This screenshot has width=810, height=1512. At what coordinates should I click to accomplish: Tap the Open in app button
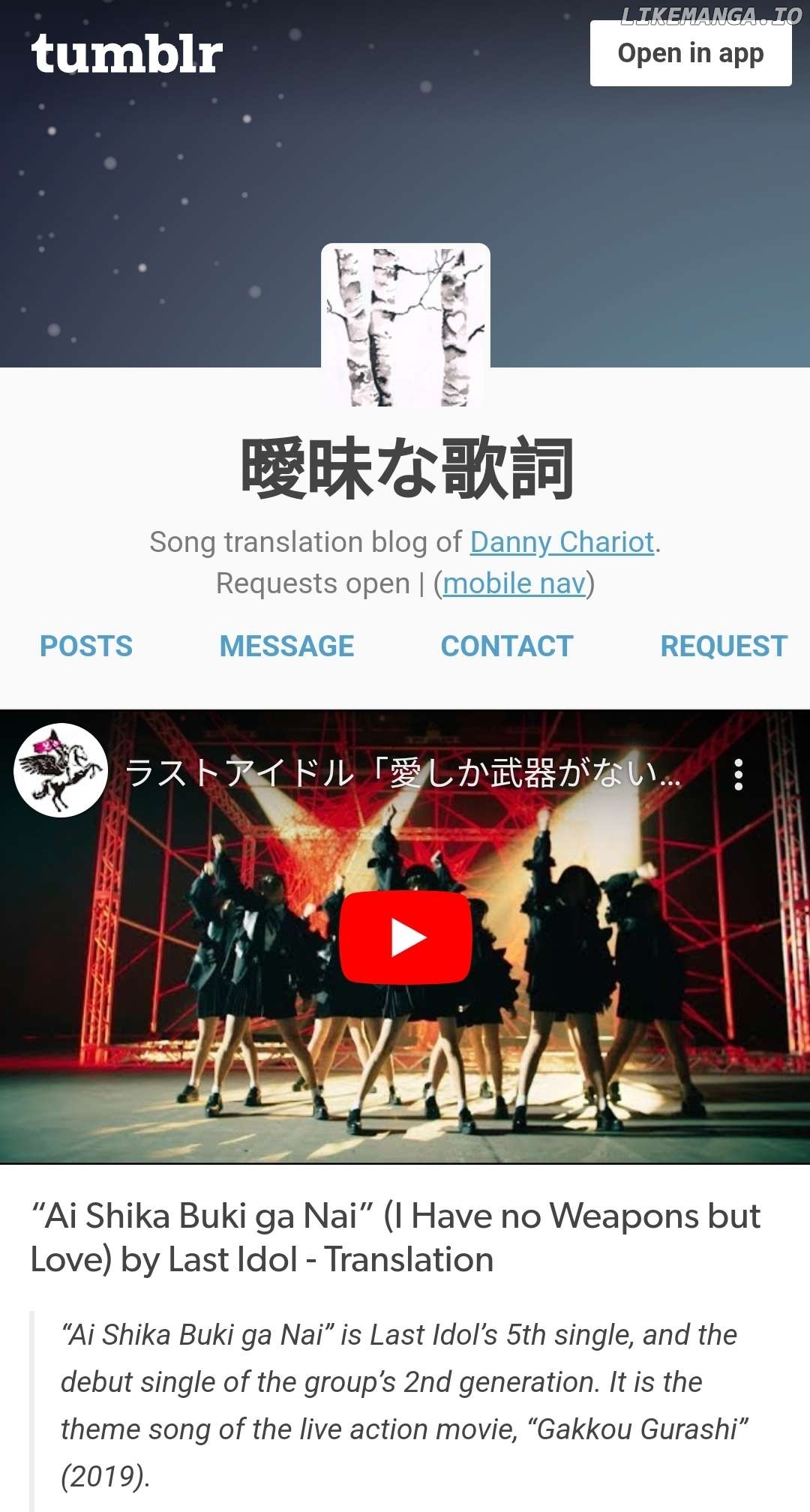(690, 54)
